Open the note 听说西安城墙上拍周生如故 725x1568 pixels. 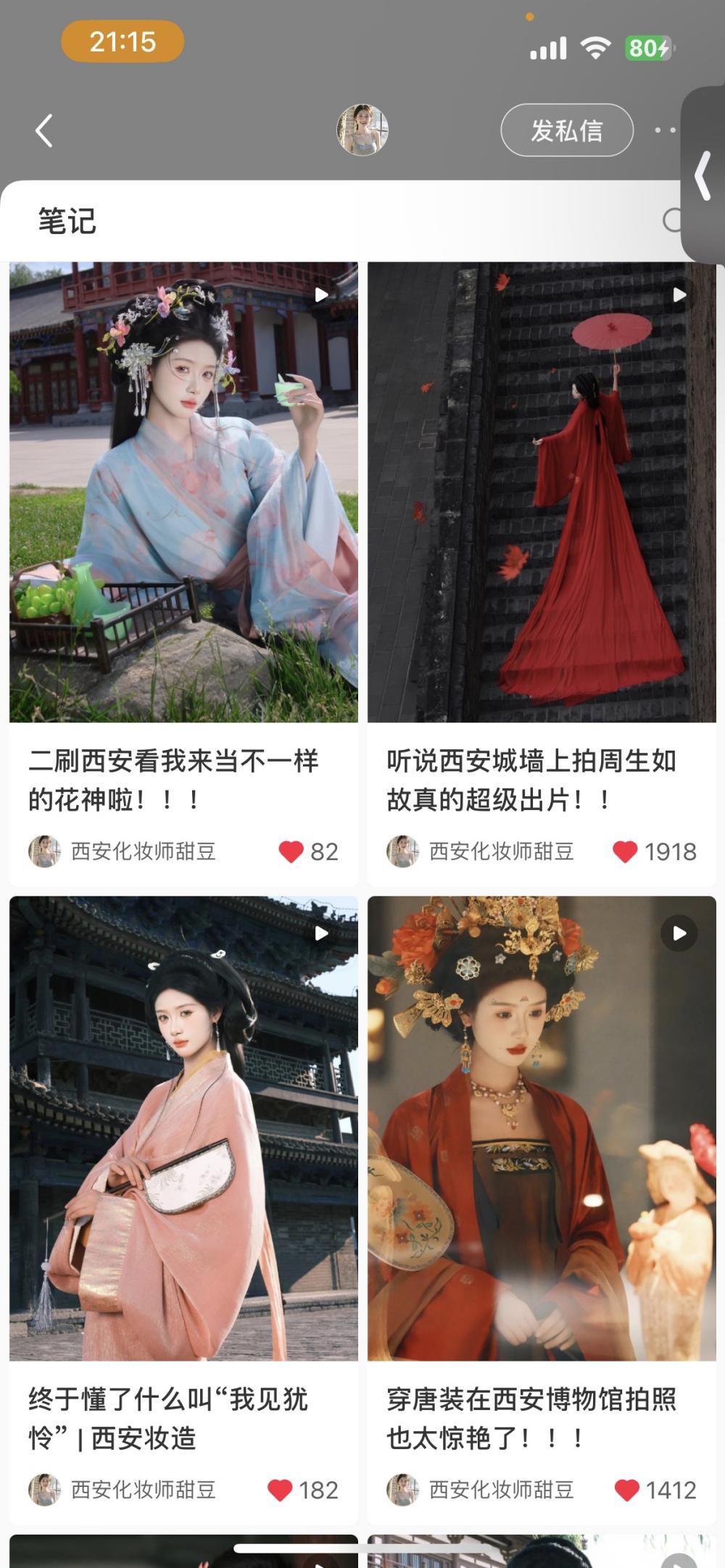click(x=542, y=493)
